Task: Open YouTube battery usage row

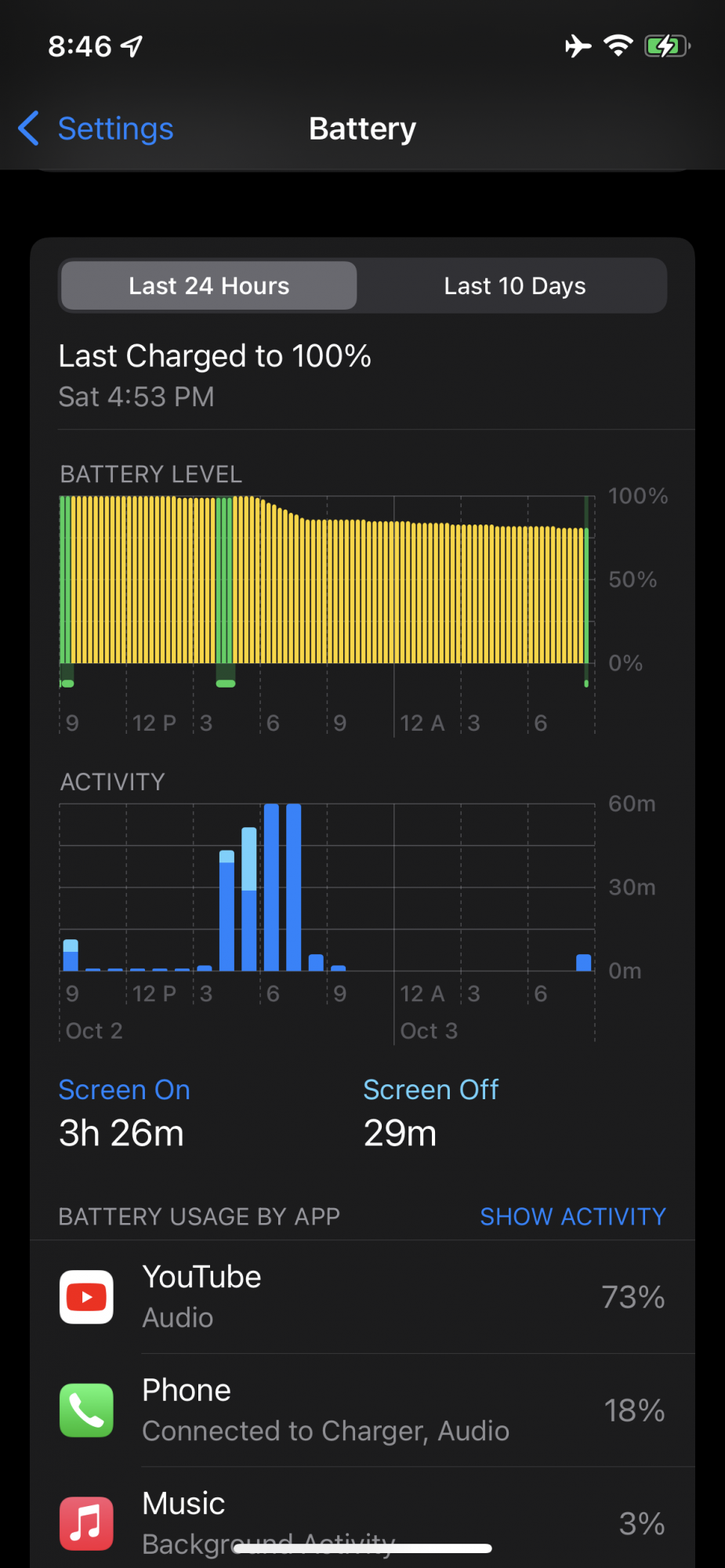Action: click(362, 1297)
